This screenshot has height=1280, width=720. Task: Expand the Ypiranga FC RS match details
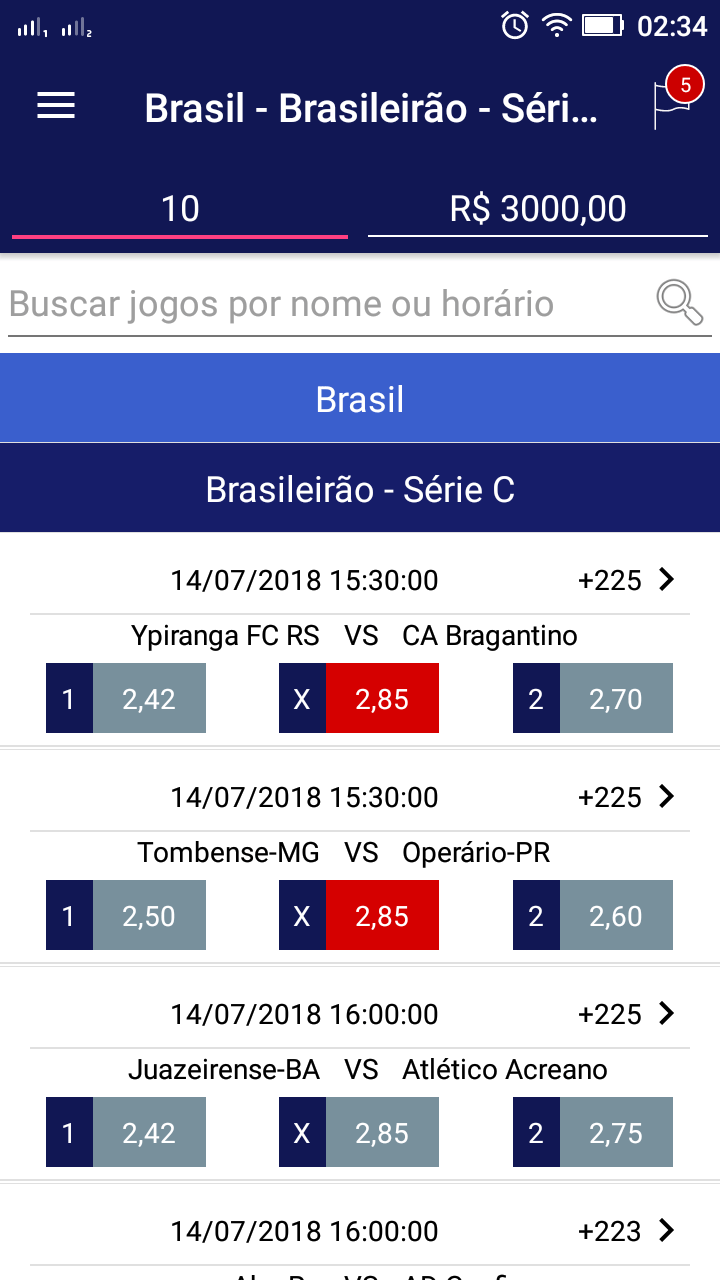[666, 579]
